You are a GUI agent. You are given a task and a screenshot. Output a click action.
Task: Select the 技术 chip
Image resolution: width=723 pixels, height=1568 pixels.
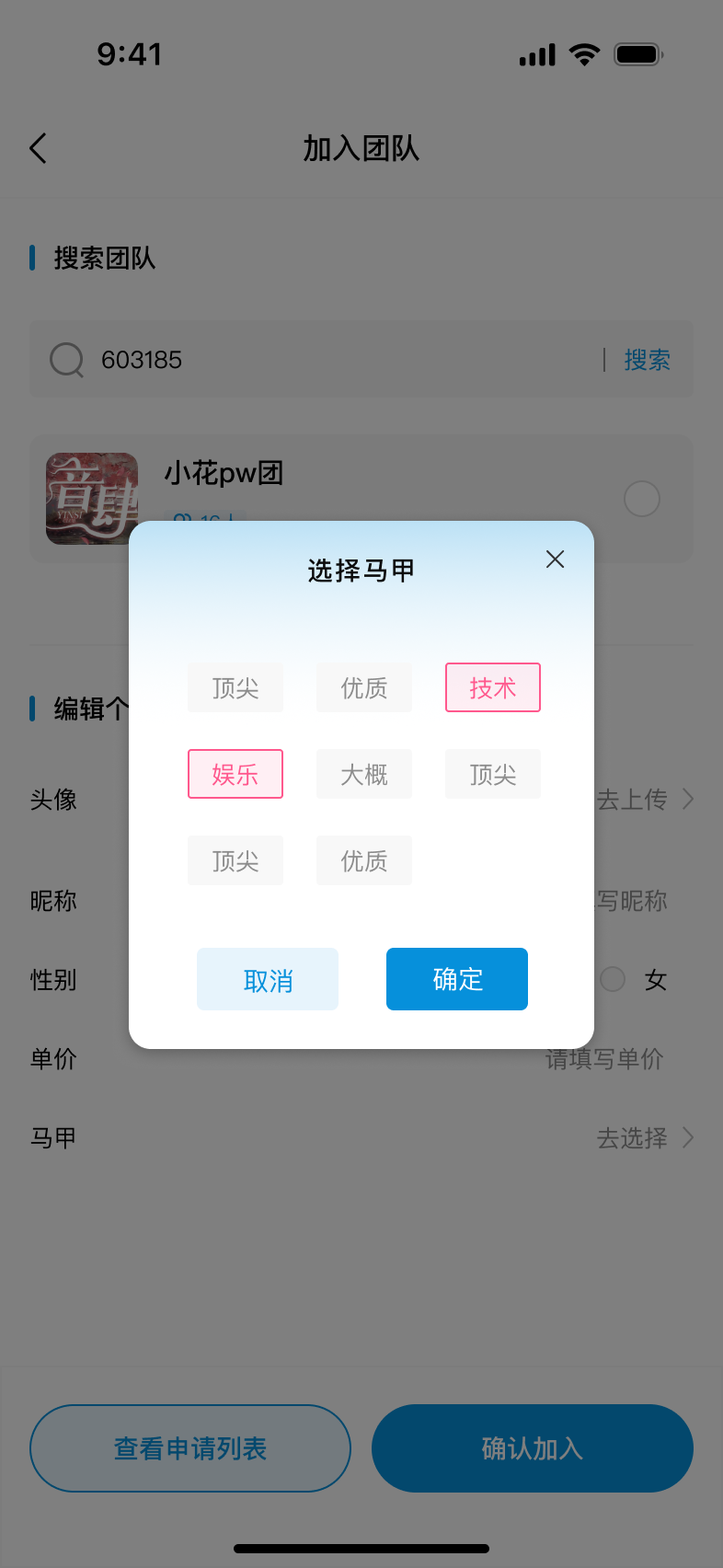[x=492, y=687]
